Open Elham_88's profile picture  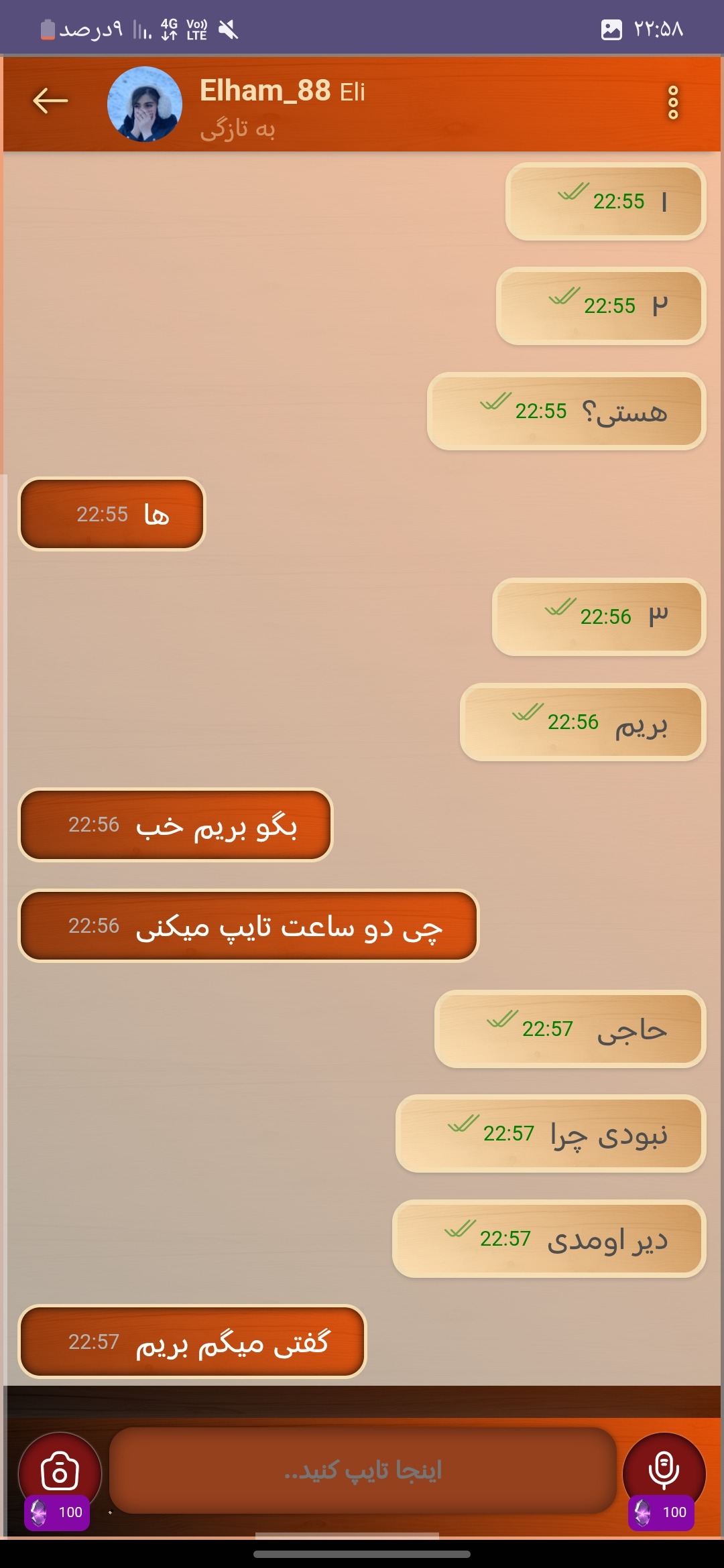(145, 104)
